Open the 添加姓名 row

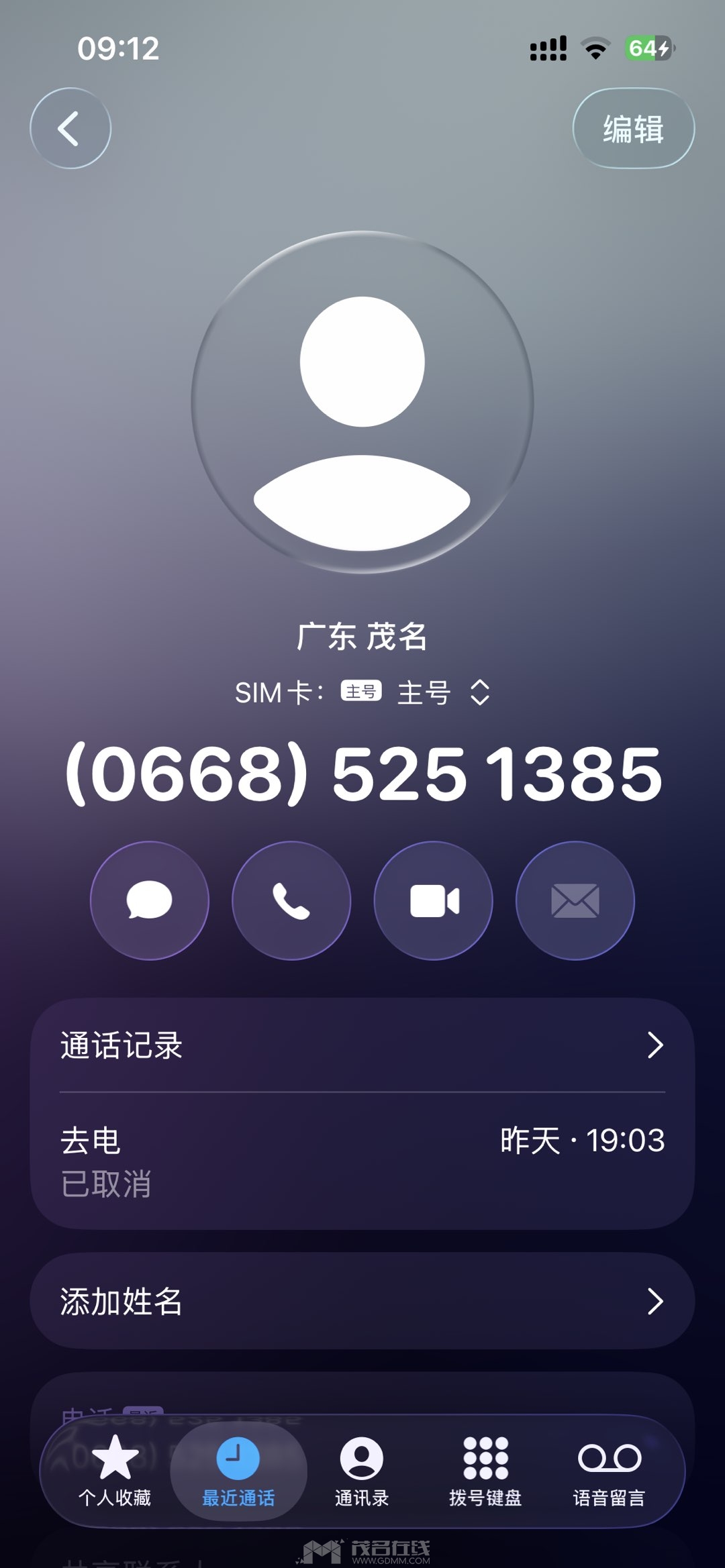pyautogui.click(x=362, y=1301)
